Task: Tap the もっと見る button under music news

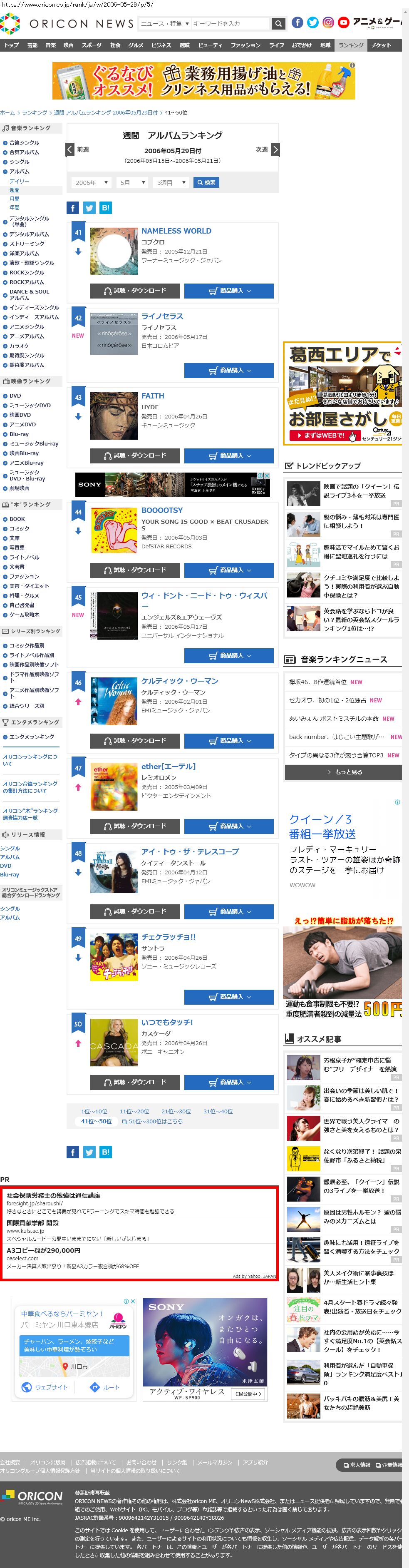Action: (x=343, y=772)
